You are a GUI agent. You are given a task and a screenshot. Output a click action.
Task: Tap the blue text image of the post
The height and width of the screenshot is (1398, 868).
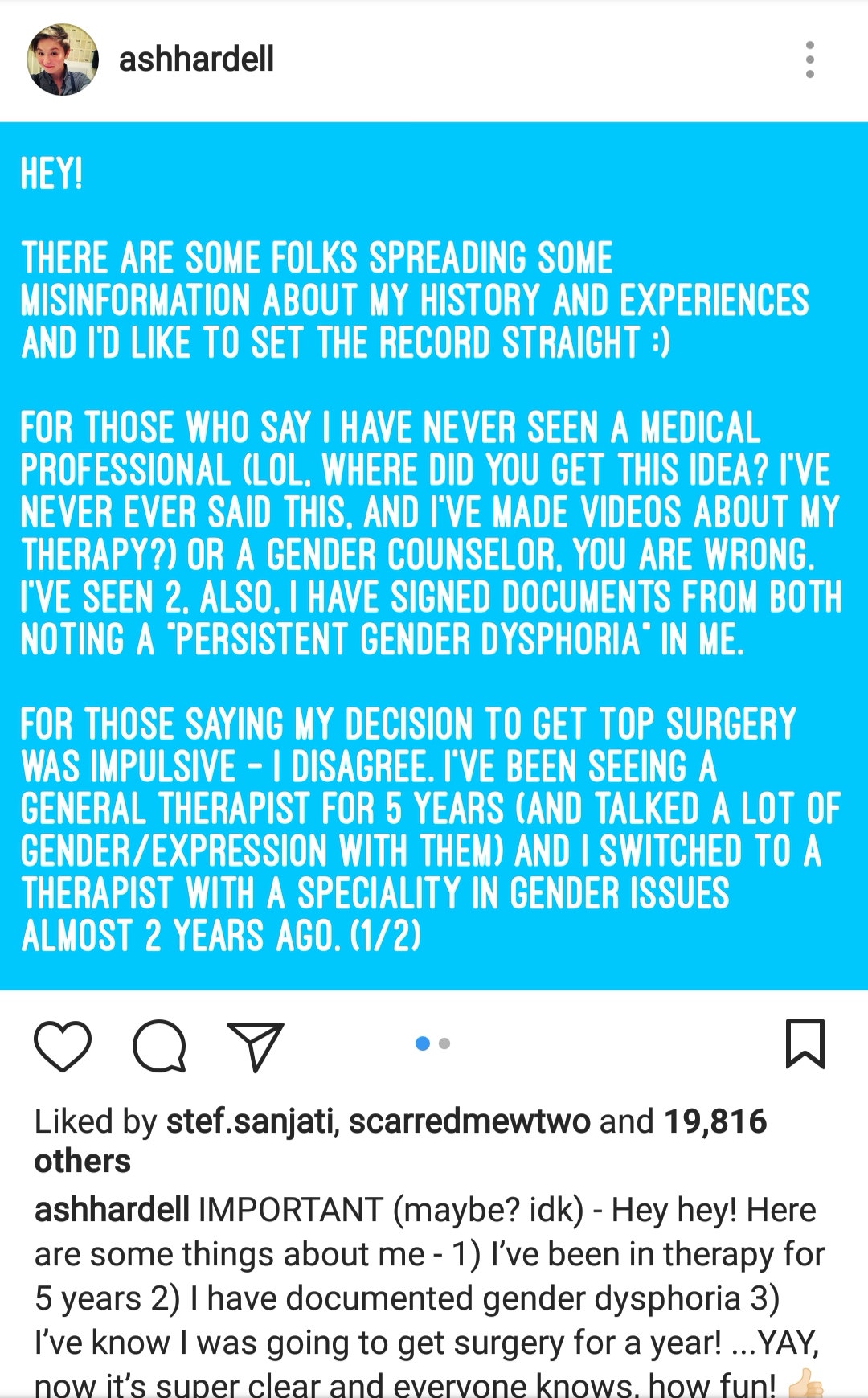coord(434,556)
